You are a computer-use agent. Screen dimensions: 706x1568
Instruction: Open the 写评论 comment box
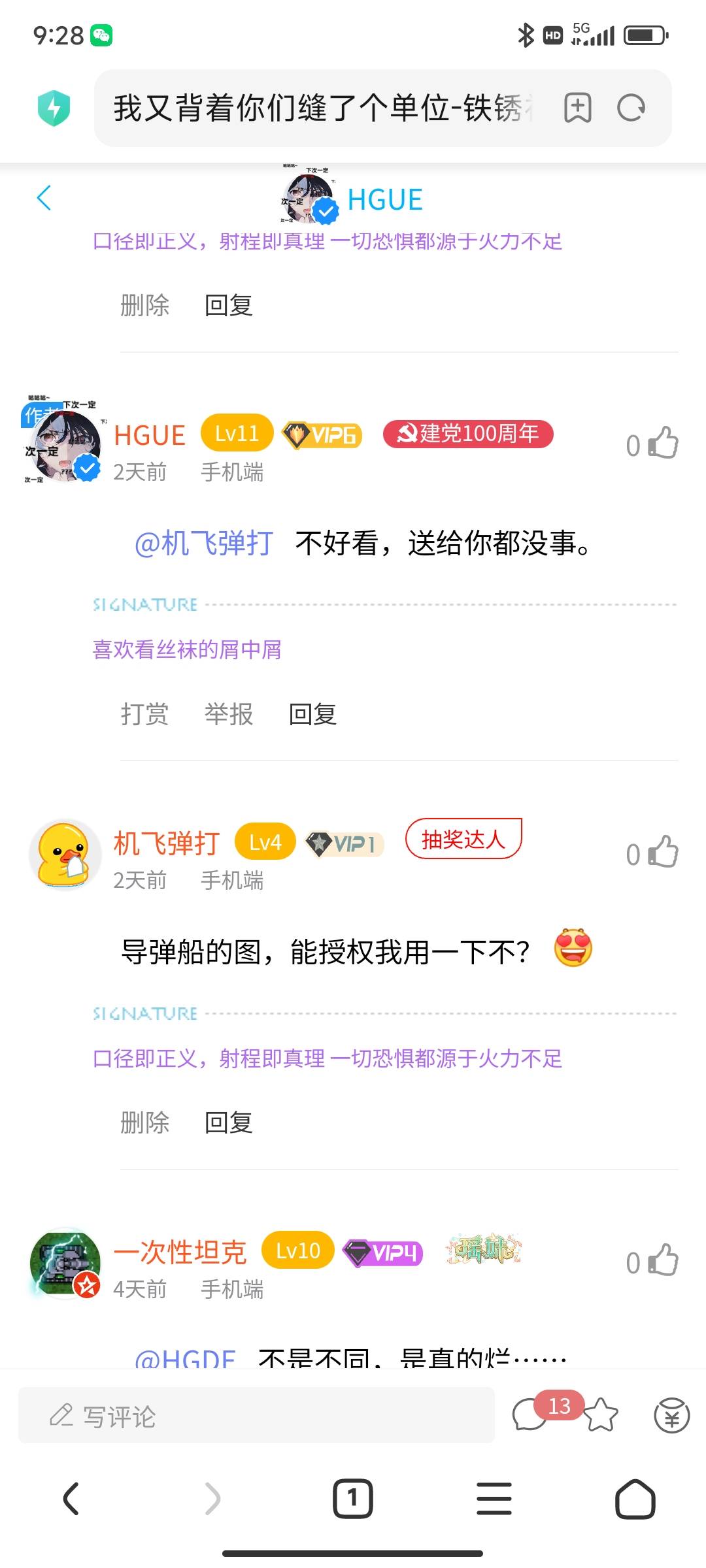tap(256, 1416)
